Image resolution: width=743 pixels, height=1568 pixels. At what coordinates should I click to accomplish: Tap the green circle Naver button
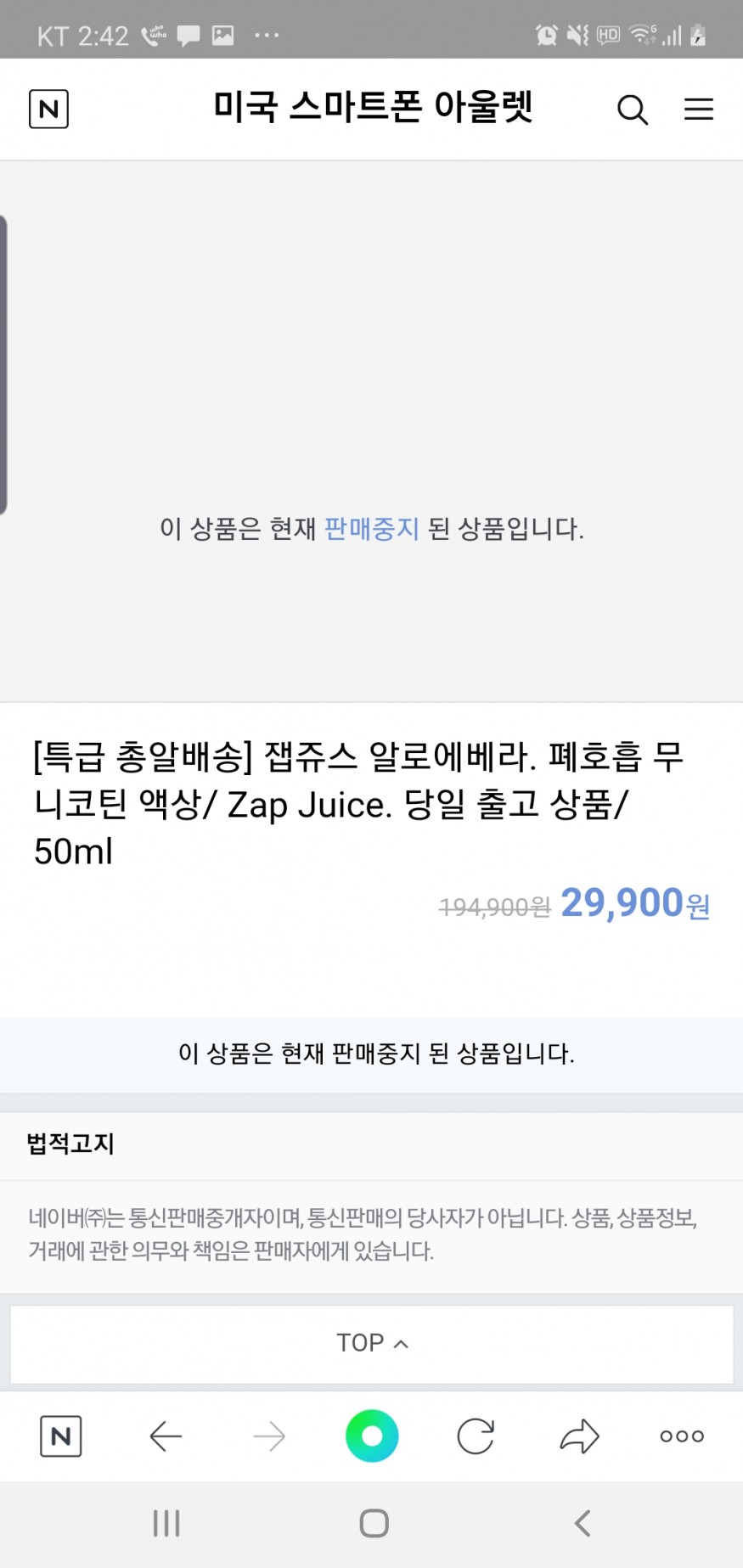(x=372, y=1436)
